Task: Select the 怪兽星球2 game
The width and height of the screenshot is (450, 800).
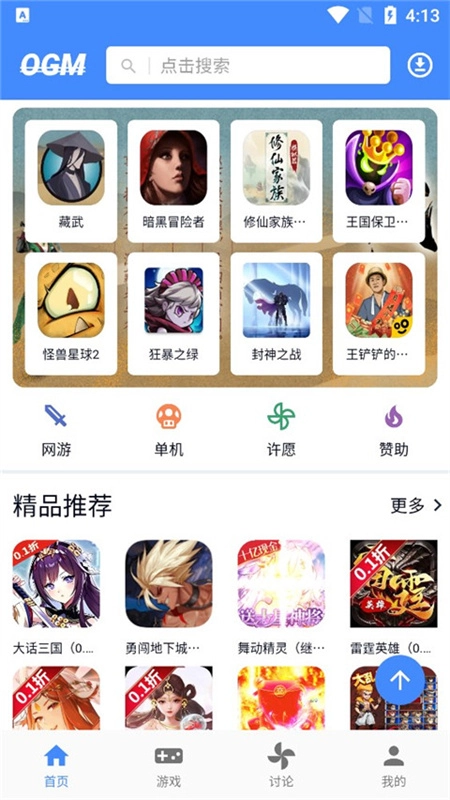Action: 71,314
